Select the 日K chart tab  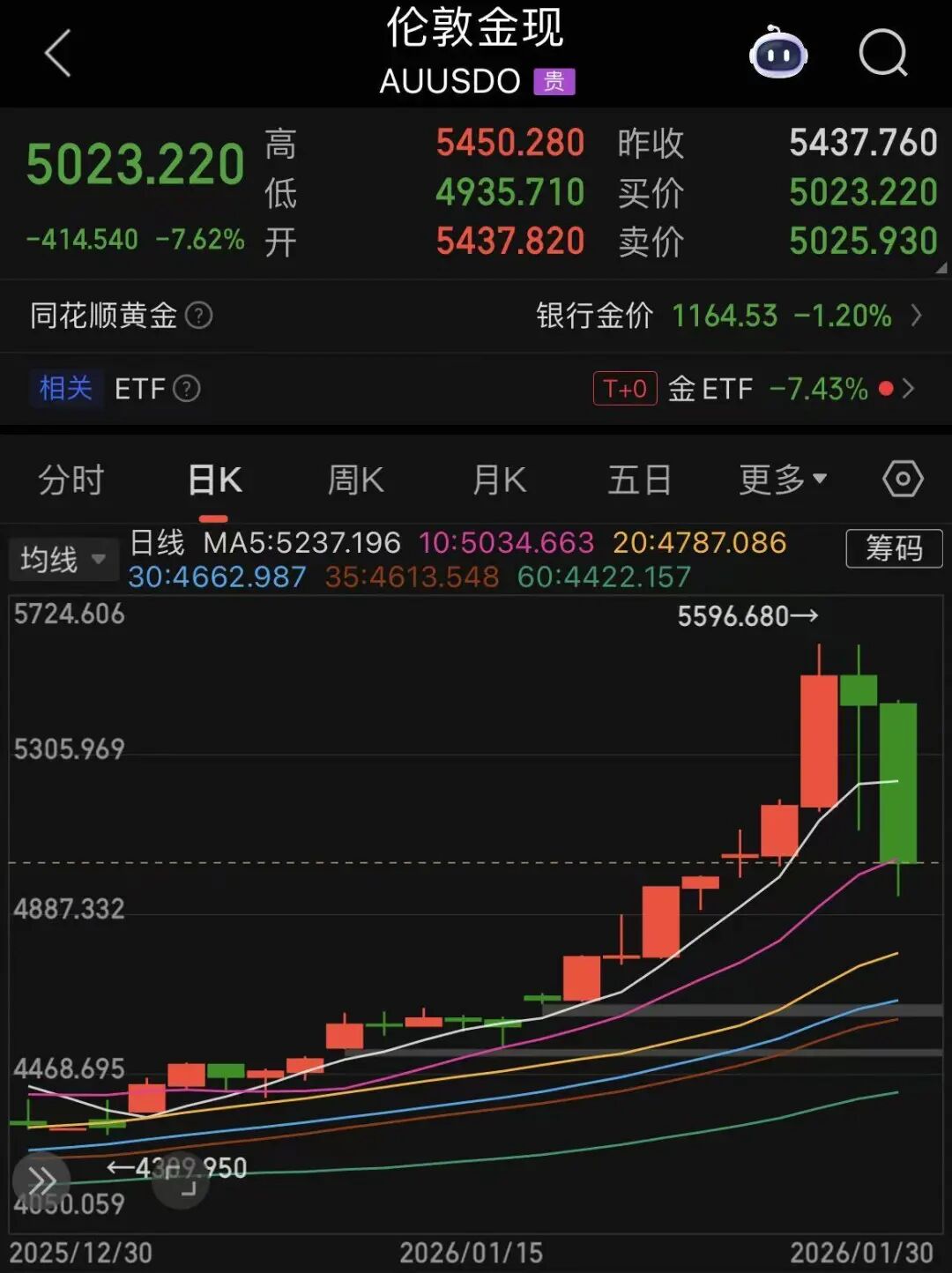click(214, 480)
